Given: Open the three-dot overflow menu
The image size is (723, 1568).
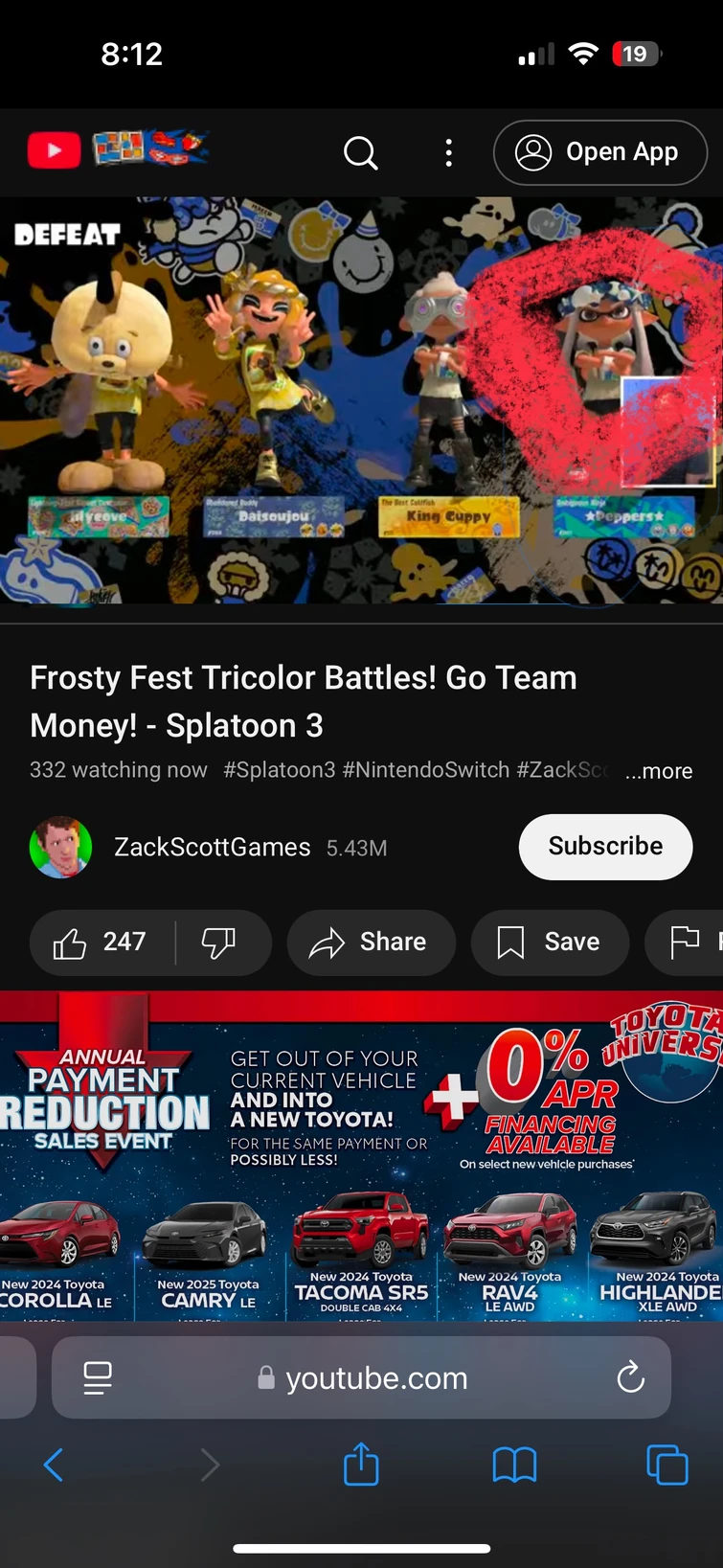Looking at the screenshot, I should pos(448,152).
